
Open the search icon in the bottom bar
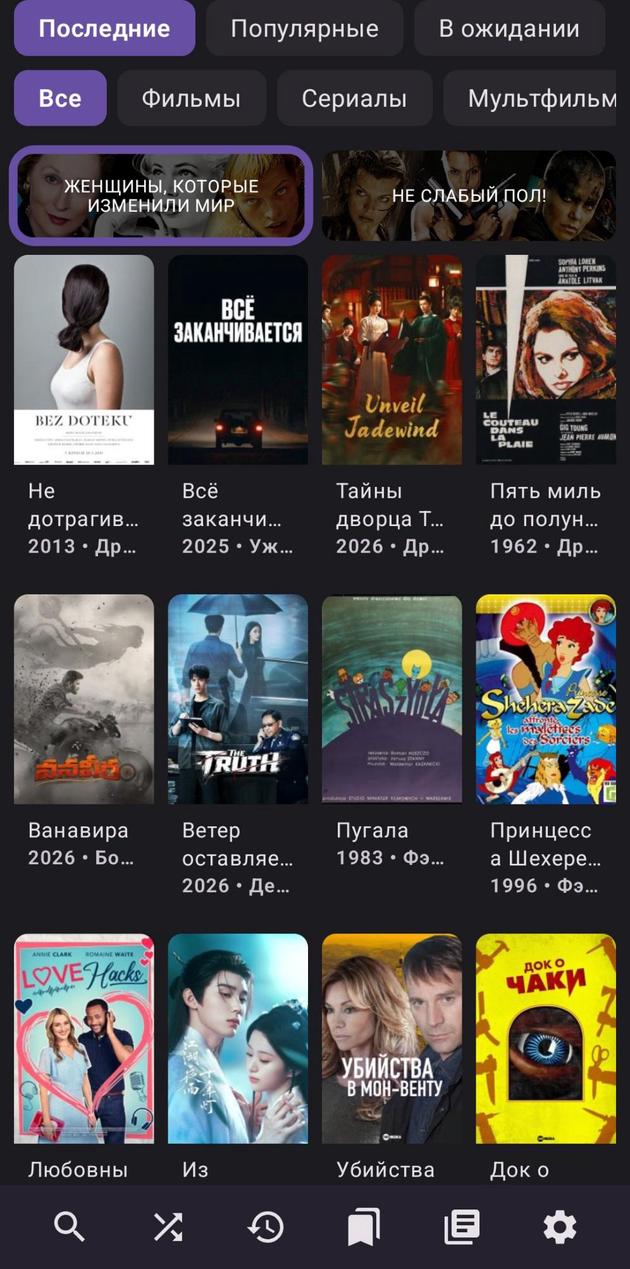[x=68, y=1226]
